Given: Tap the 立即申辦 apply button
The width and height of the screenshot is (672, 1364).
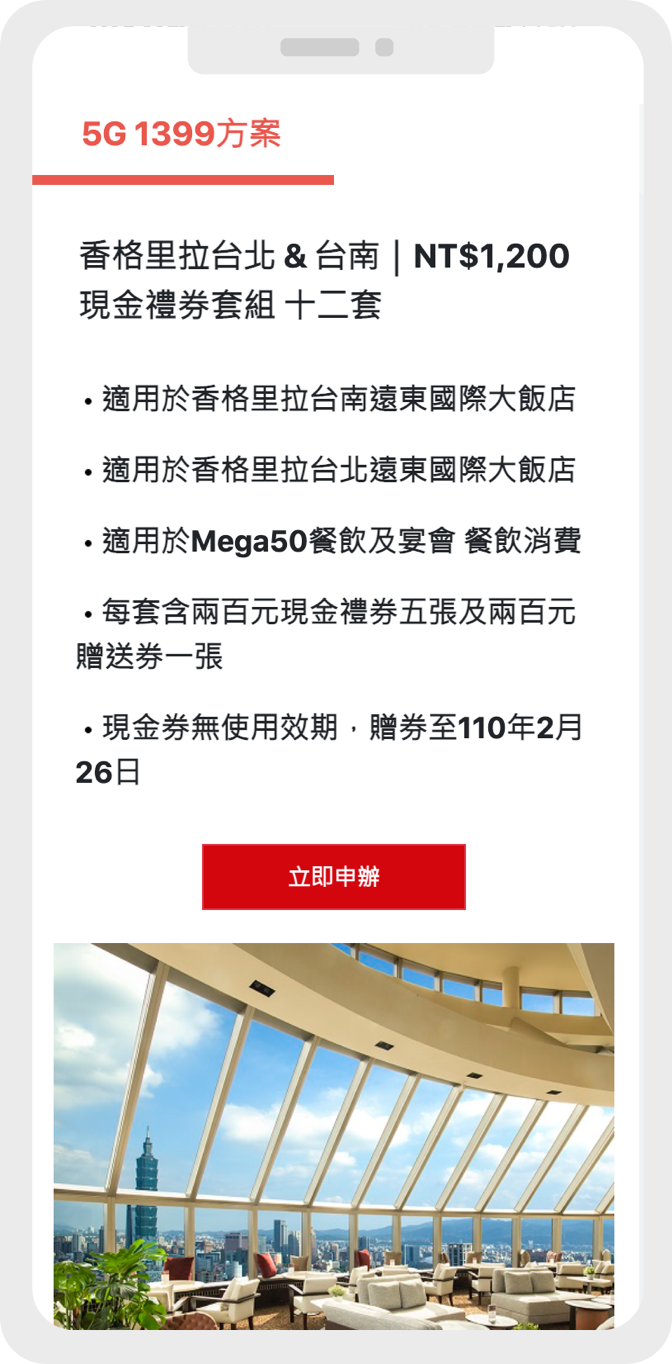Looking at the screenshot, I should [333, 877].
